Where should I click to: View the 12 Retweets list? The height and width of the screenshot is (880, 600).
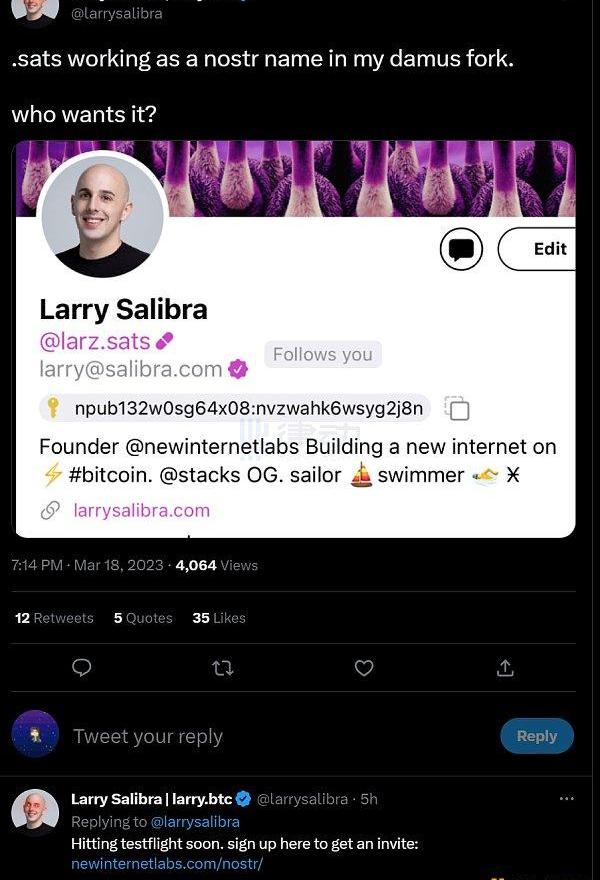click(54, 618)
